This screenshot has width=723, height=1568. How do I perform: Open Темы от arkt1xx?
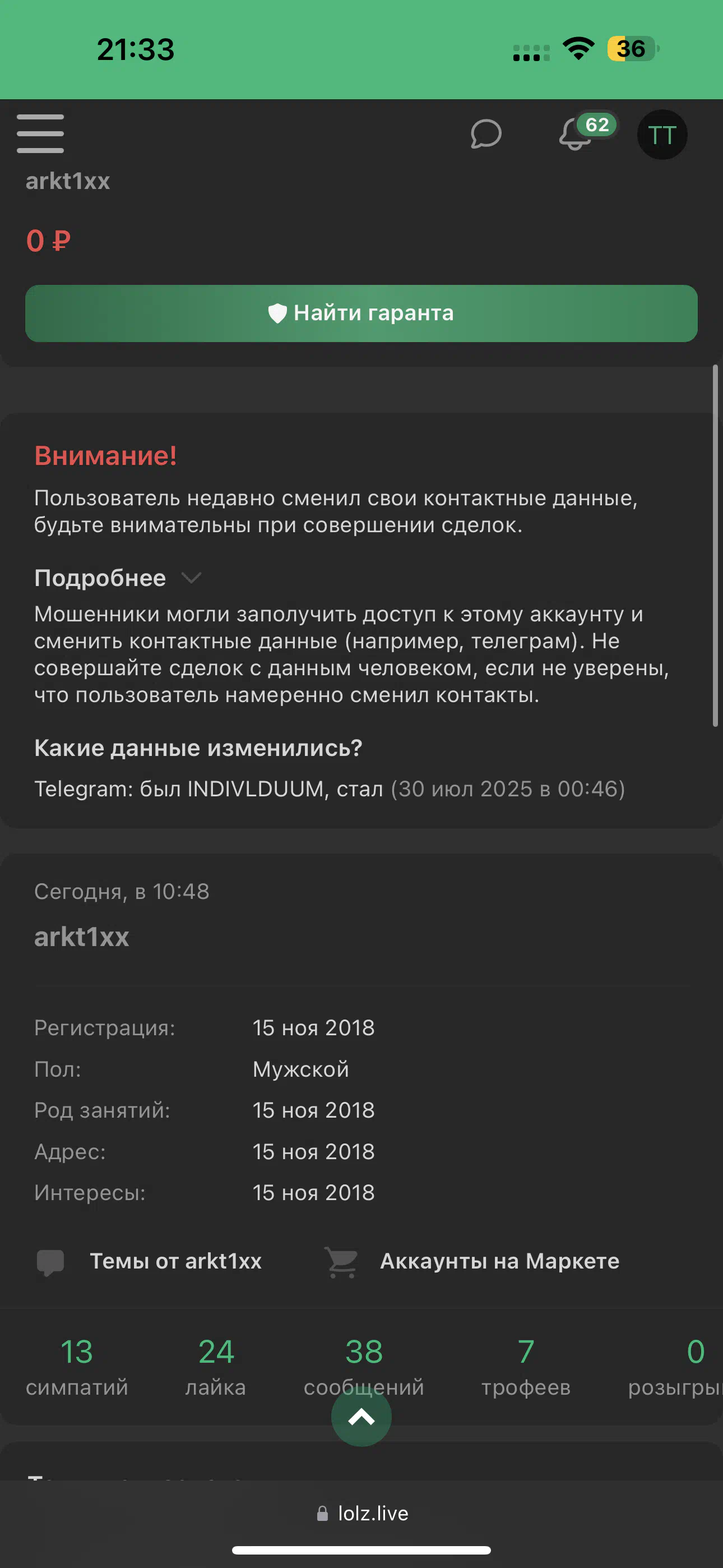[x=149, y=1261]
